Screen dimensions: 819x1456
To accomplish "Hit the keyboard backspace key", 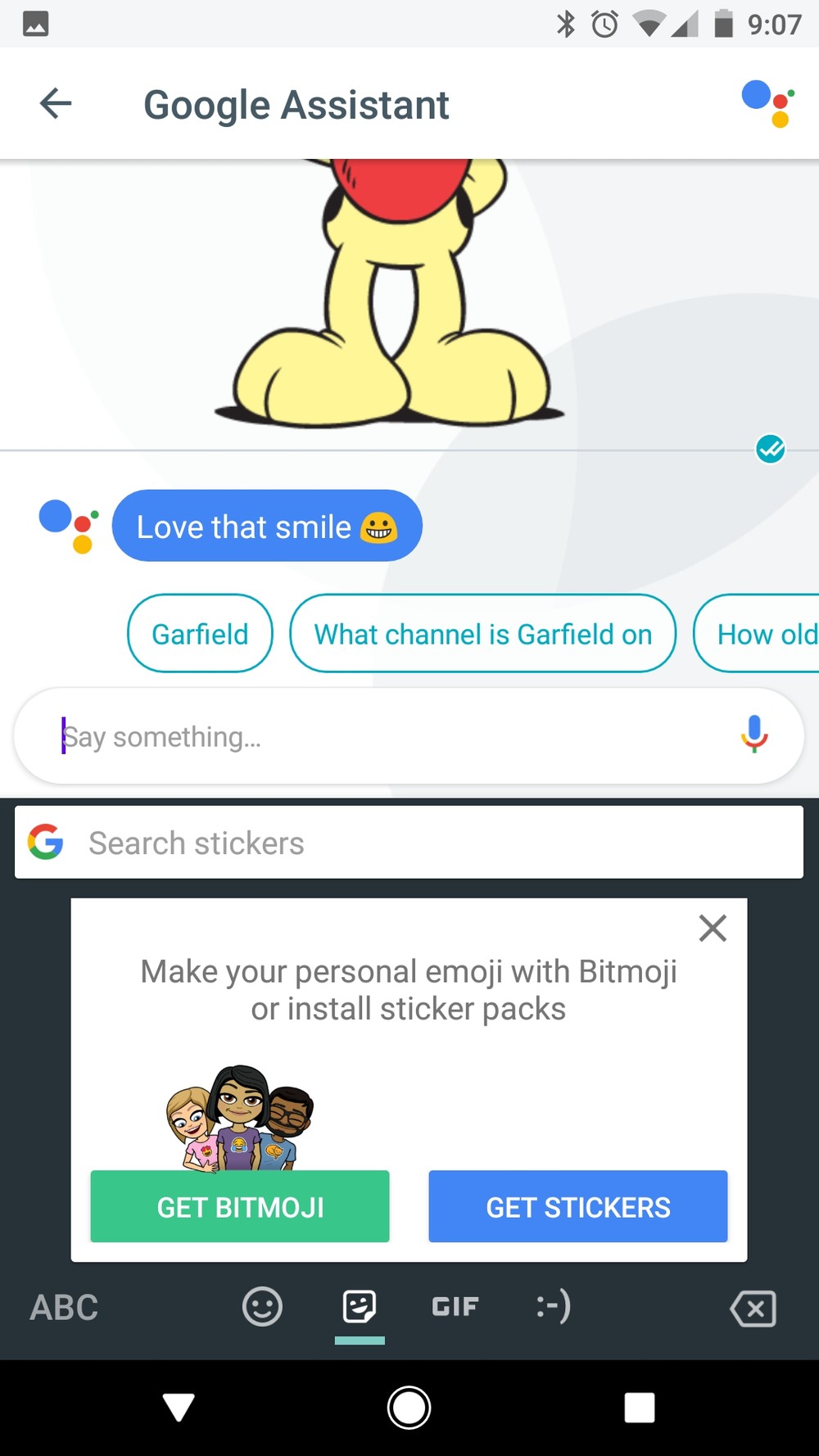I will pyautogui.click(x=753, y=1308).
